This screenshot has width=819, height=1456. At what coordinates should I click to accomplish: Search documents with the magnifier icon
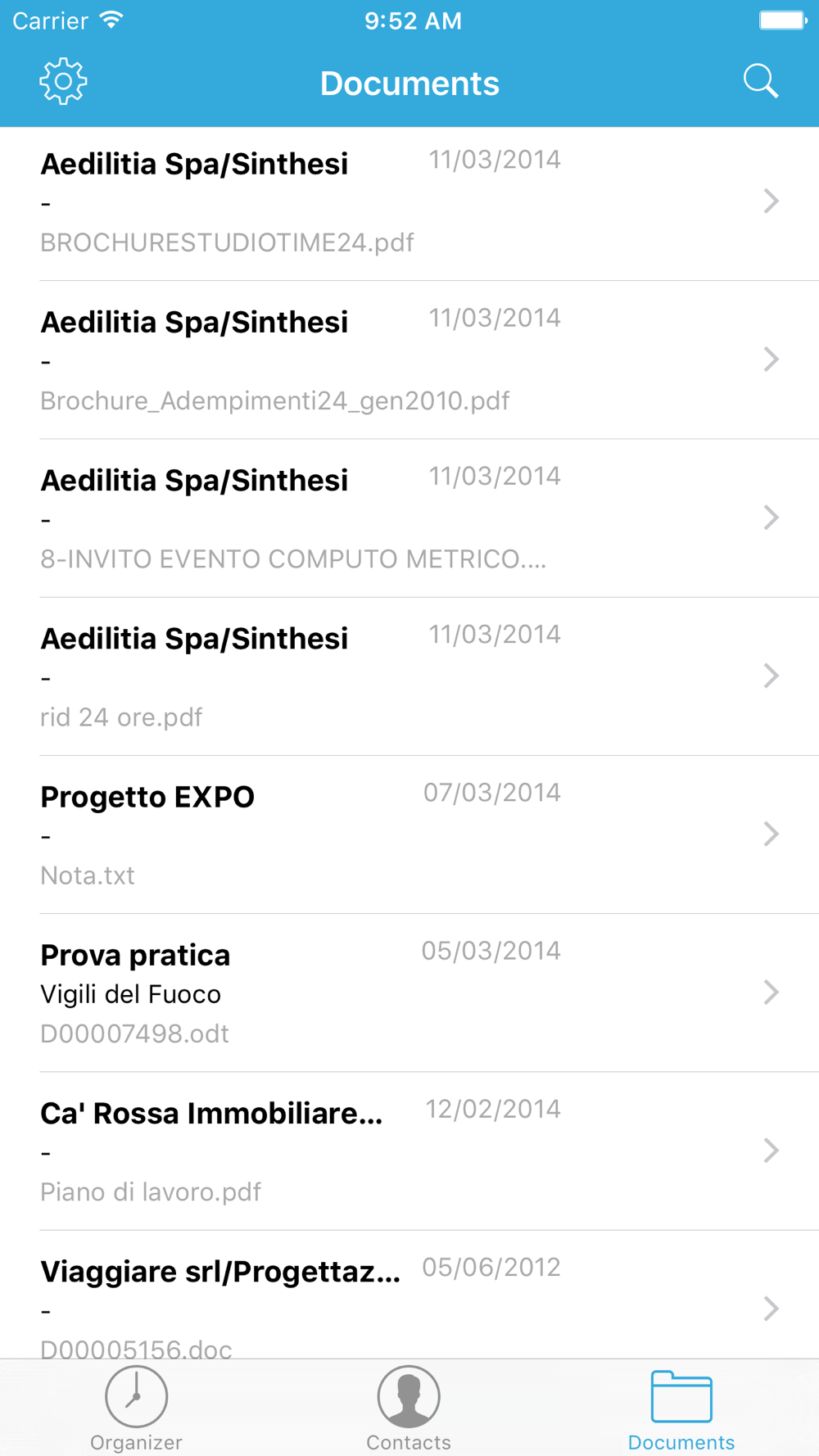(x=761, y=82)
